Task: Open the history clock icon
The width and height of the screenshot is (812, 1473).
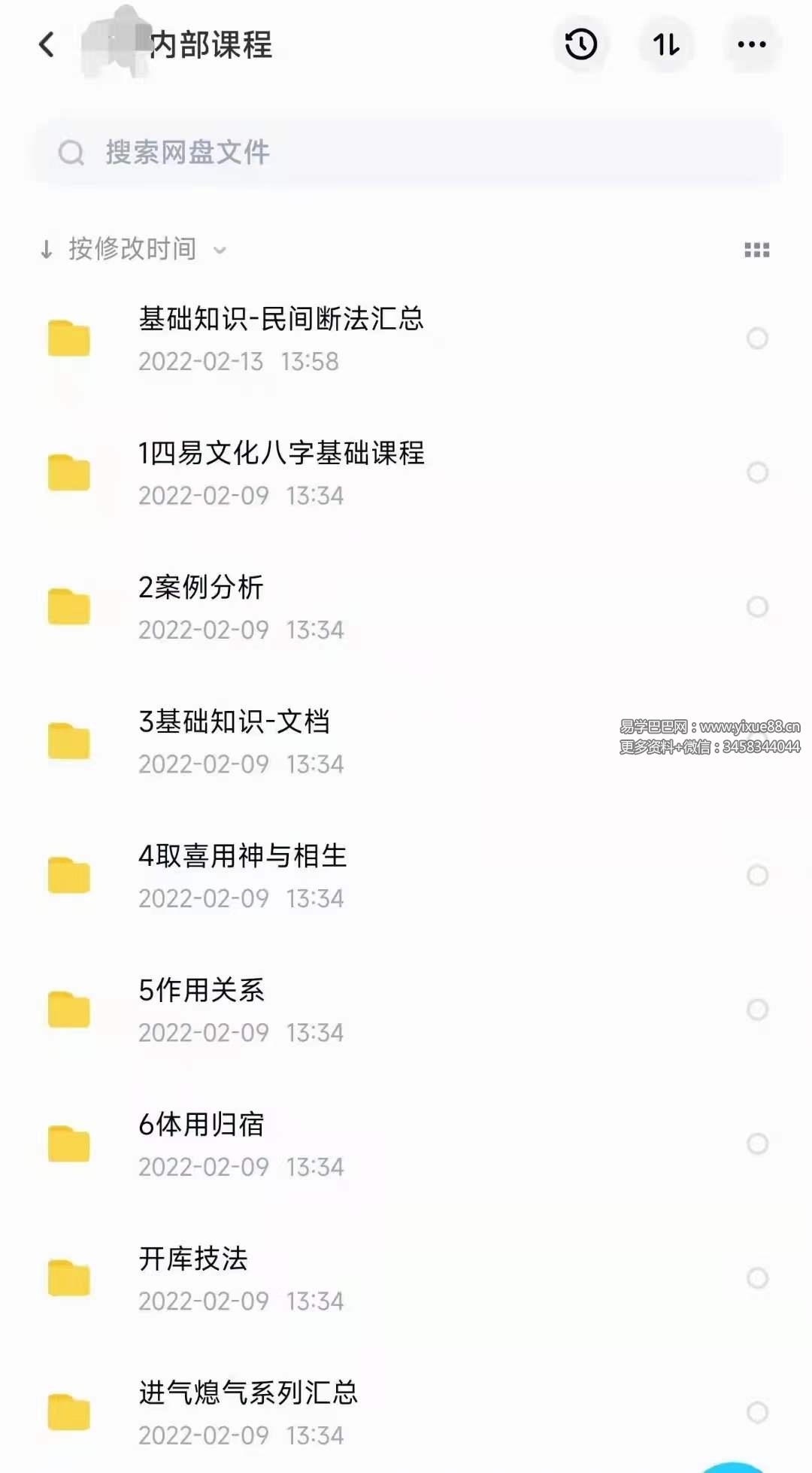Action: [x=580, y=44]
